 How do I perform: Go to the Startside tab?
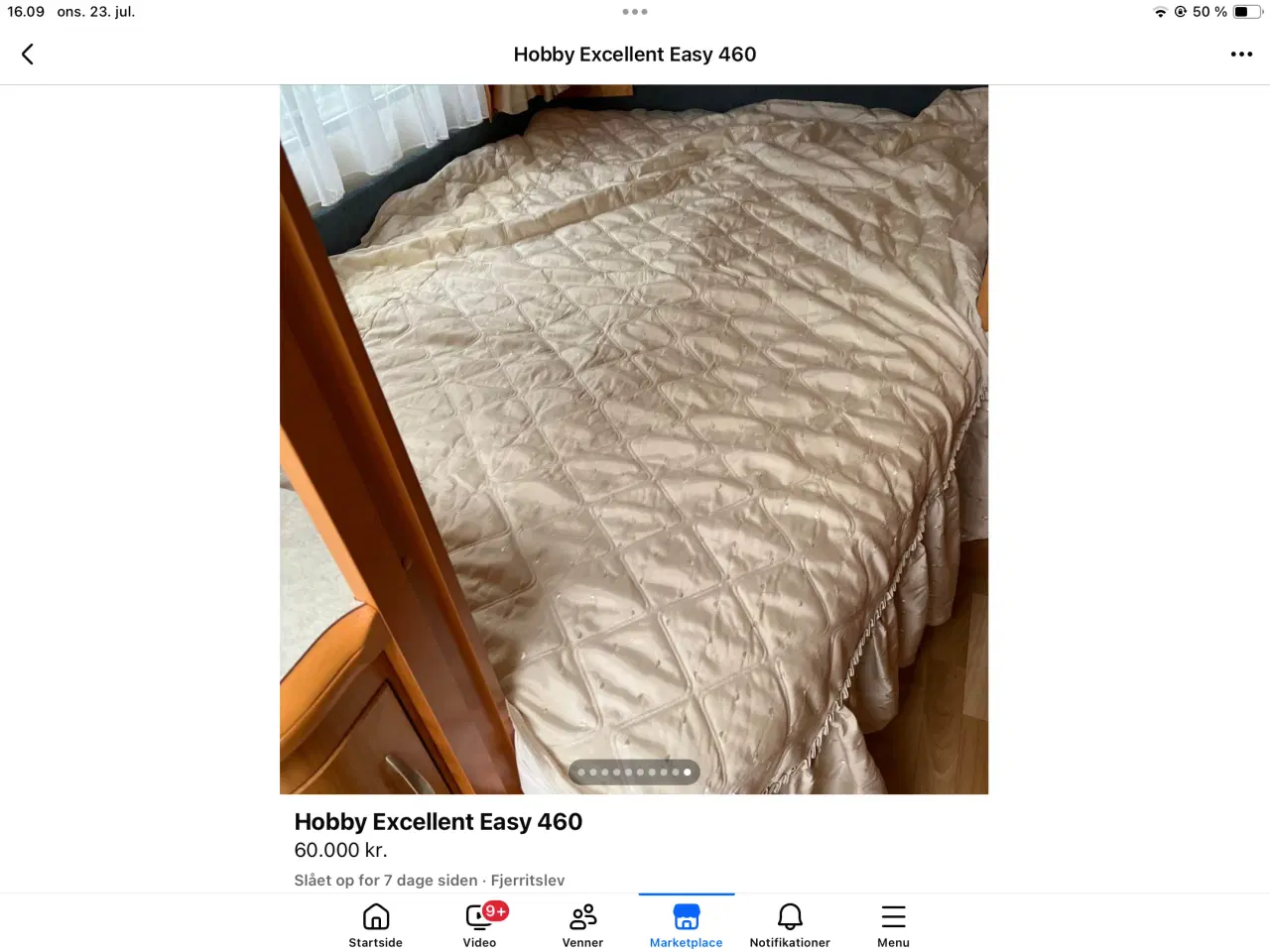click(375, 925)
